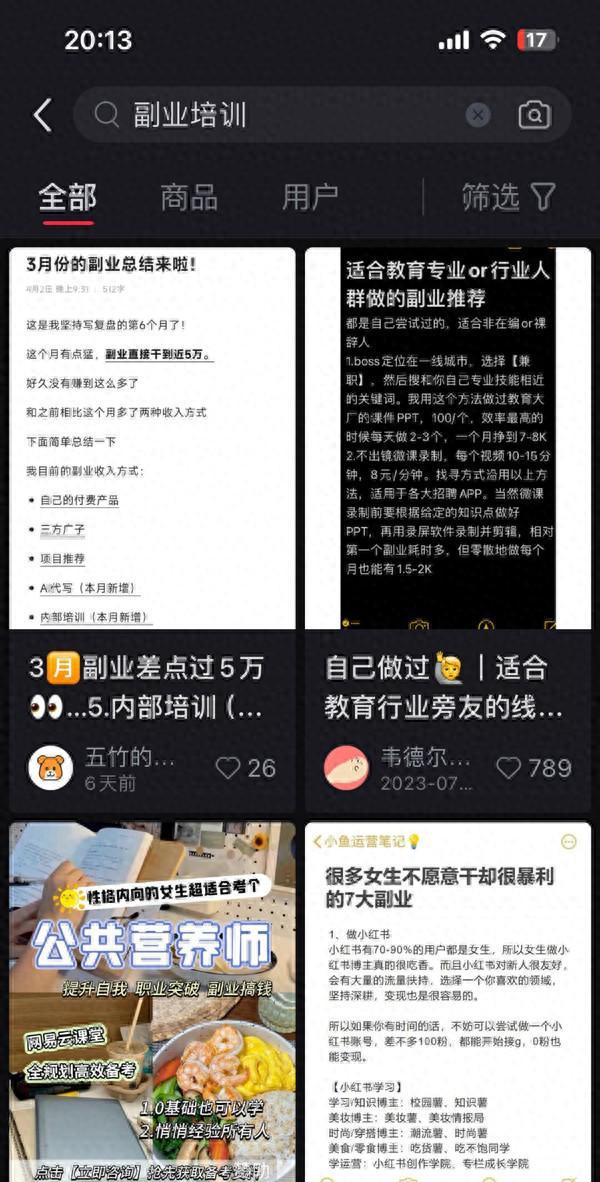Image resolution: width=600 pixels, height=1182 pixels.
Task: Tap the search field containing 副业培训
Action: coord(280,115)
